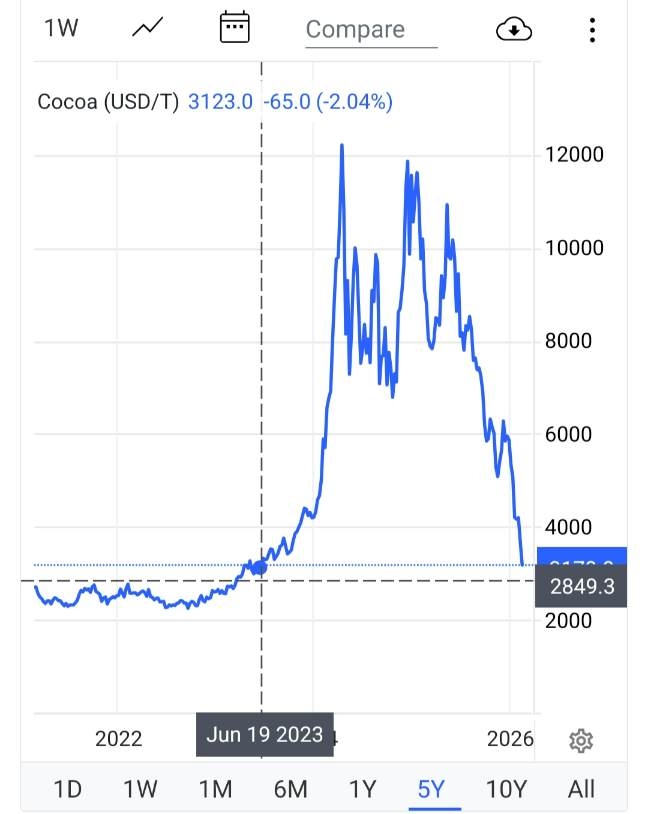Screen dimensions: 648x814
Task: Select the 1W interval in the toolbar
Action: click(61, 29)
